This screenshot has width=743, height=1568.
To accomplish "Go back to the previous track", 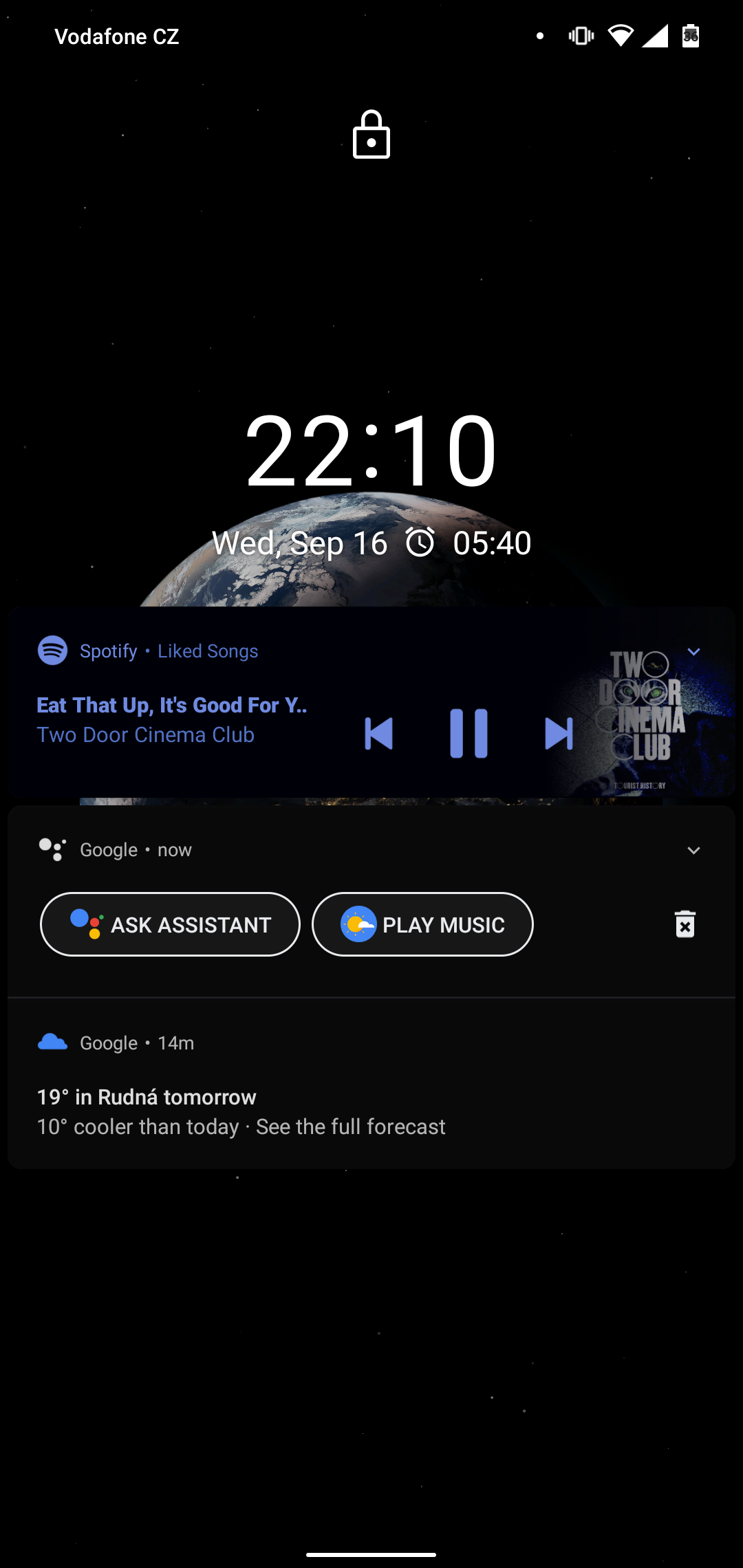I will click(379, 734).
